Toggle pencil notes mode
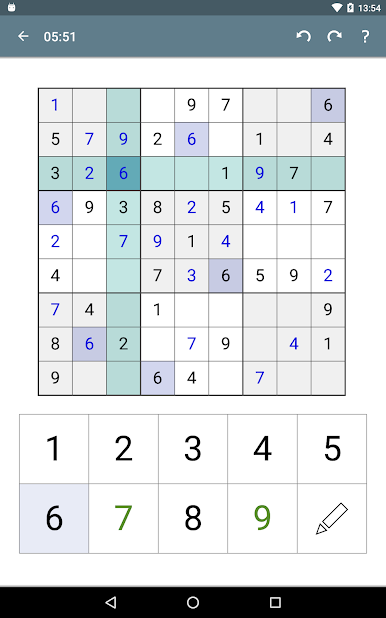The height and width of the screenshot is (618, 386). 332,518
